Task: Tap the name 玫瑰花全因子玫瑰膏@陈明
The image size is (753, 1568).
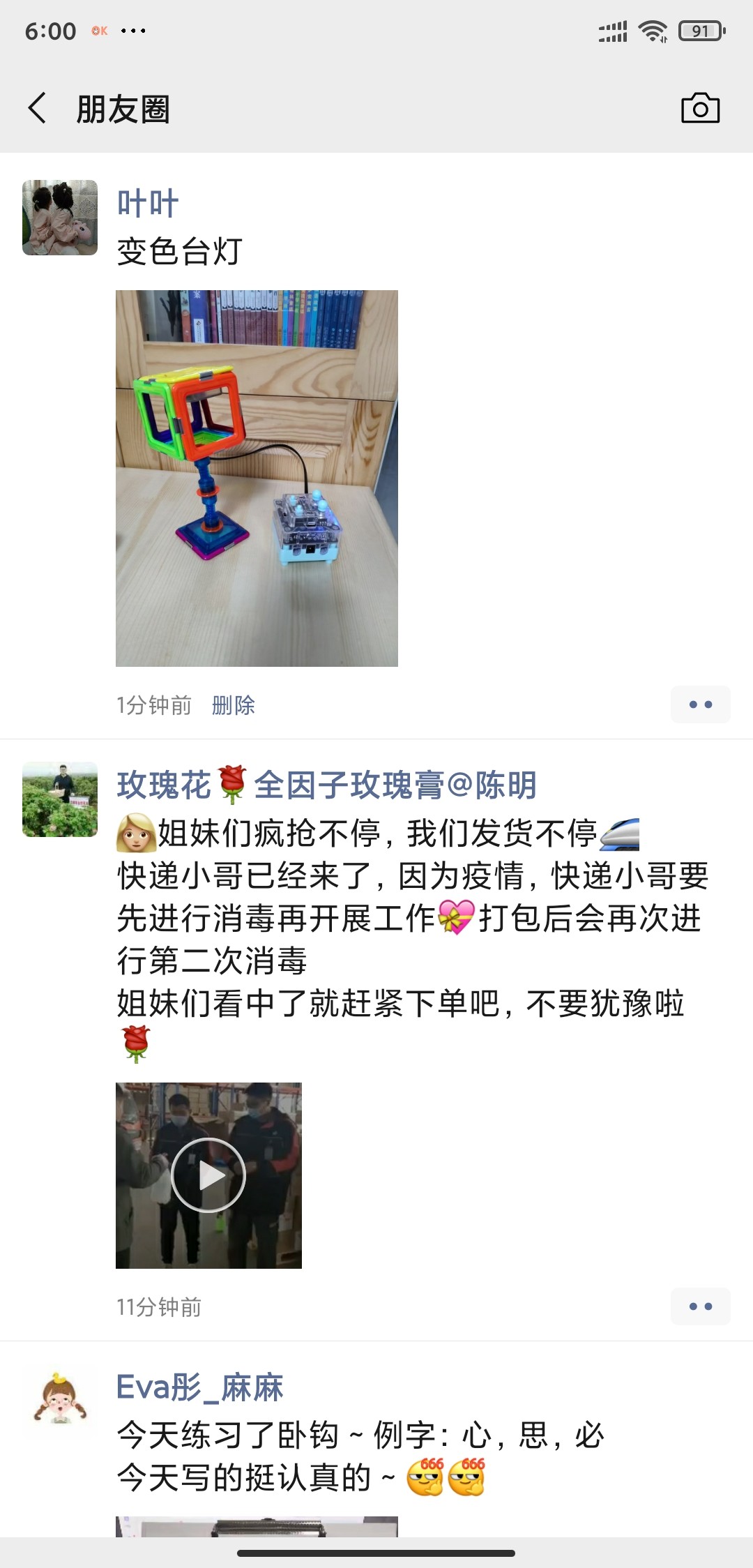Action: pos(326,785)
